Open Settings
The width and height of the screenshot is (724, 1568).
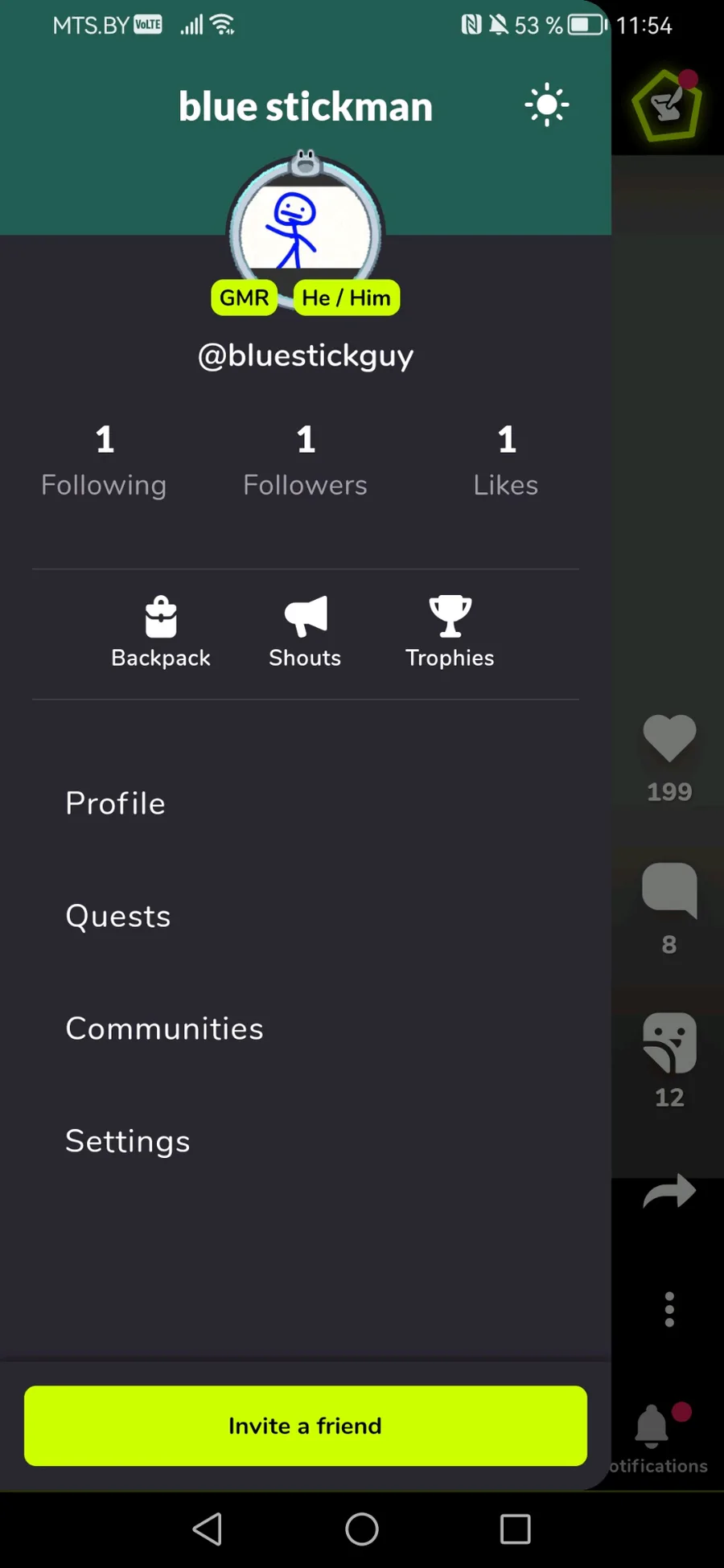point(128,1141)
